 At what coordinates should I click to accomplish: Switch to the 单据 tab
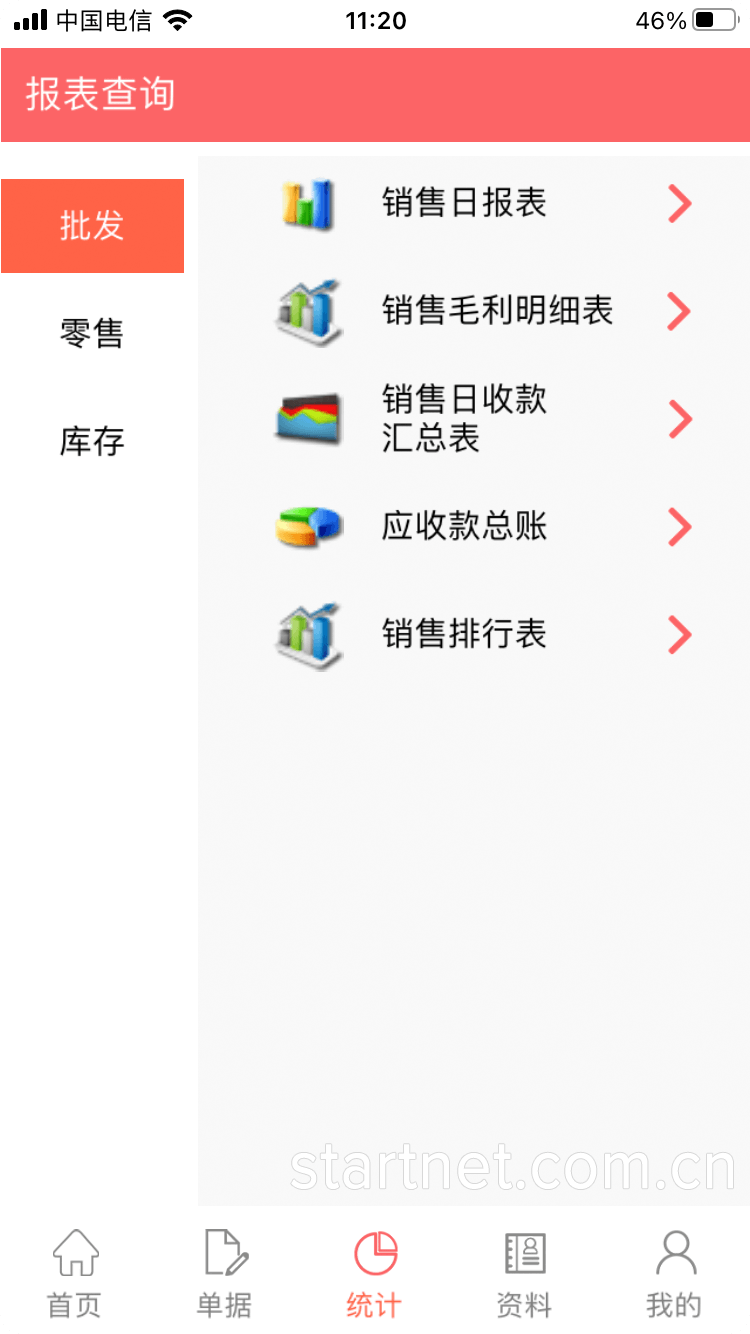(x=225, y=1273)
